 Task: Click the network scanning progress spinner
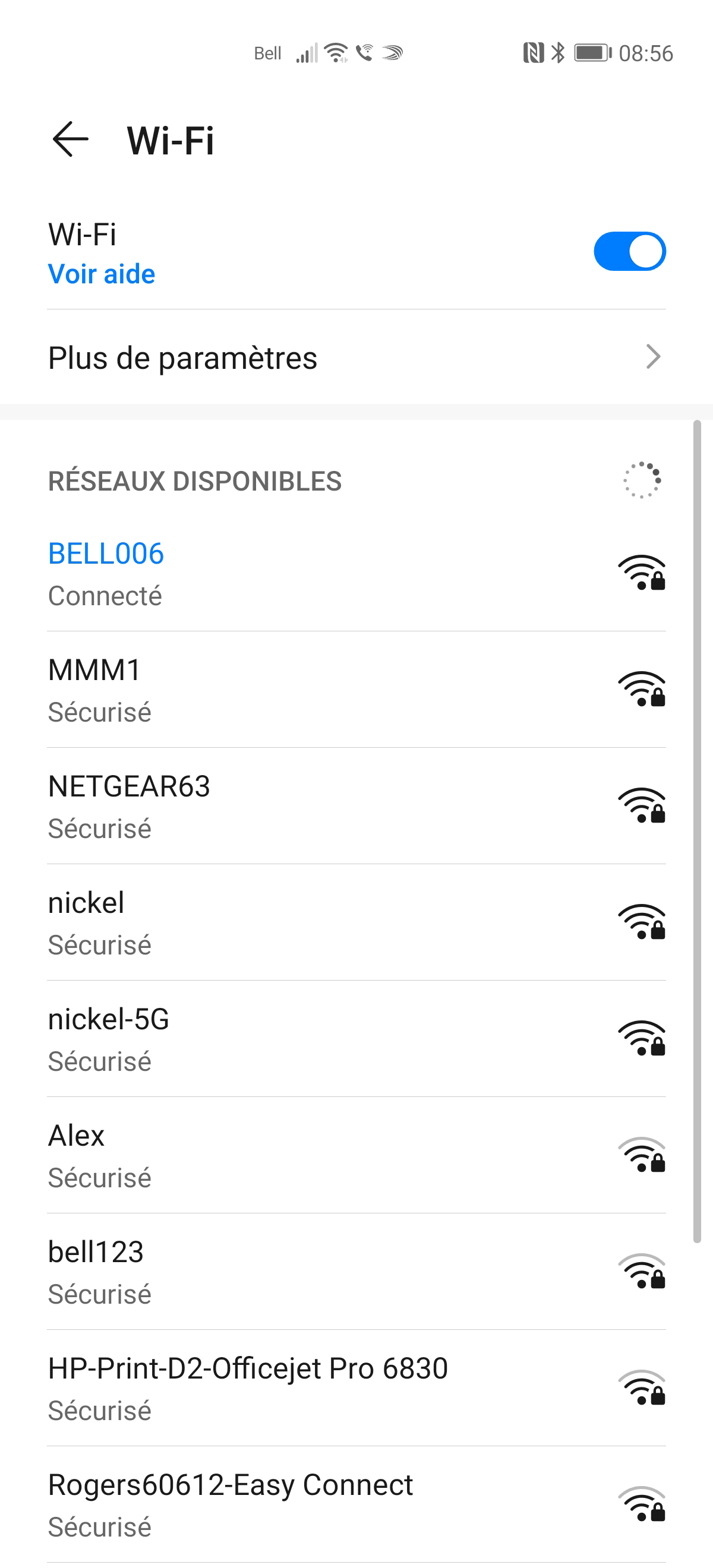(x=641, y=481)
